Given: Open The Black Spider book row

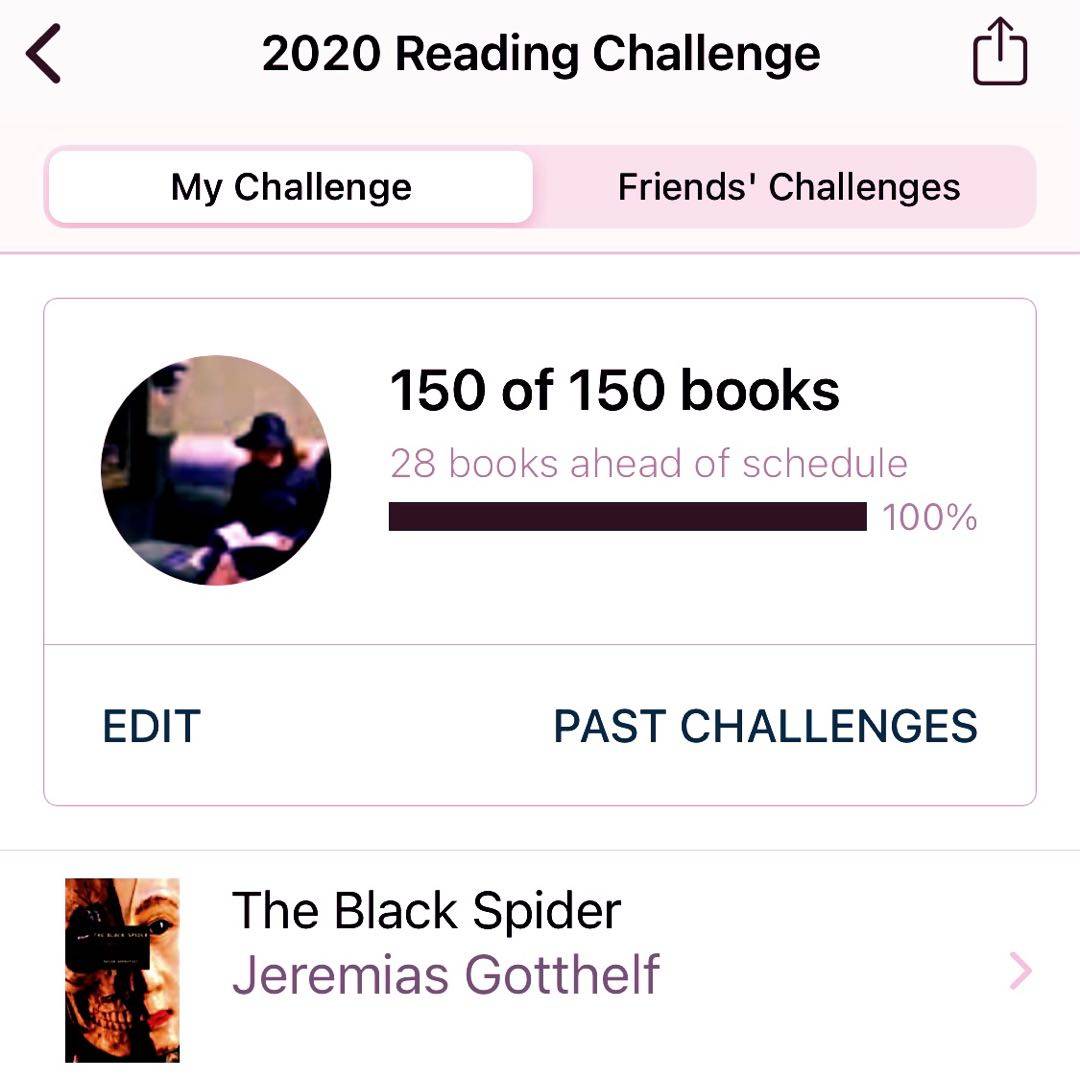Looking at the screenshot, I should tap(540, 968).
